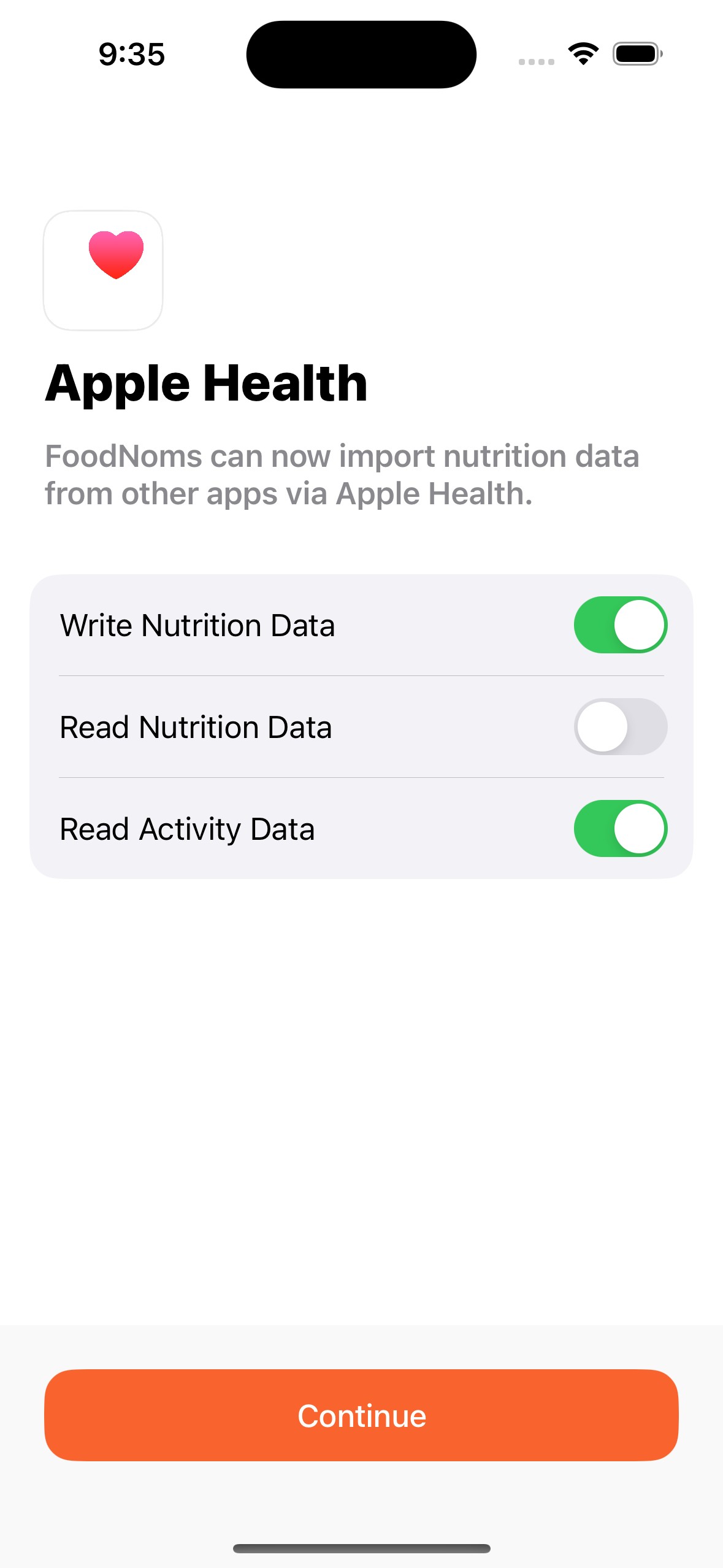Tap the orange Continue button

tap(361, 1415)
